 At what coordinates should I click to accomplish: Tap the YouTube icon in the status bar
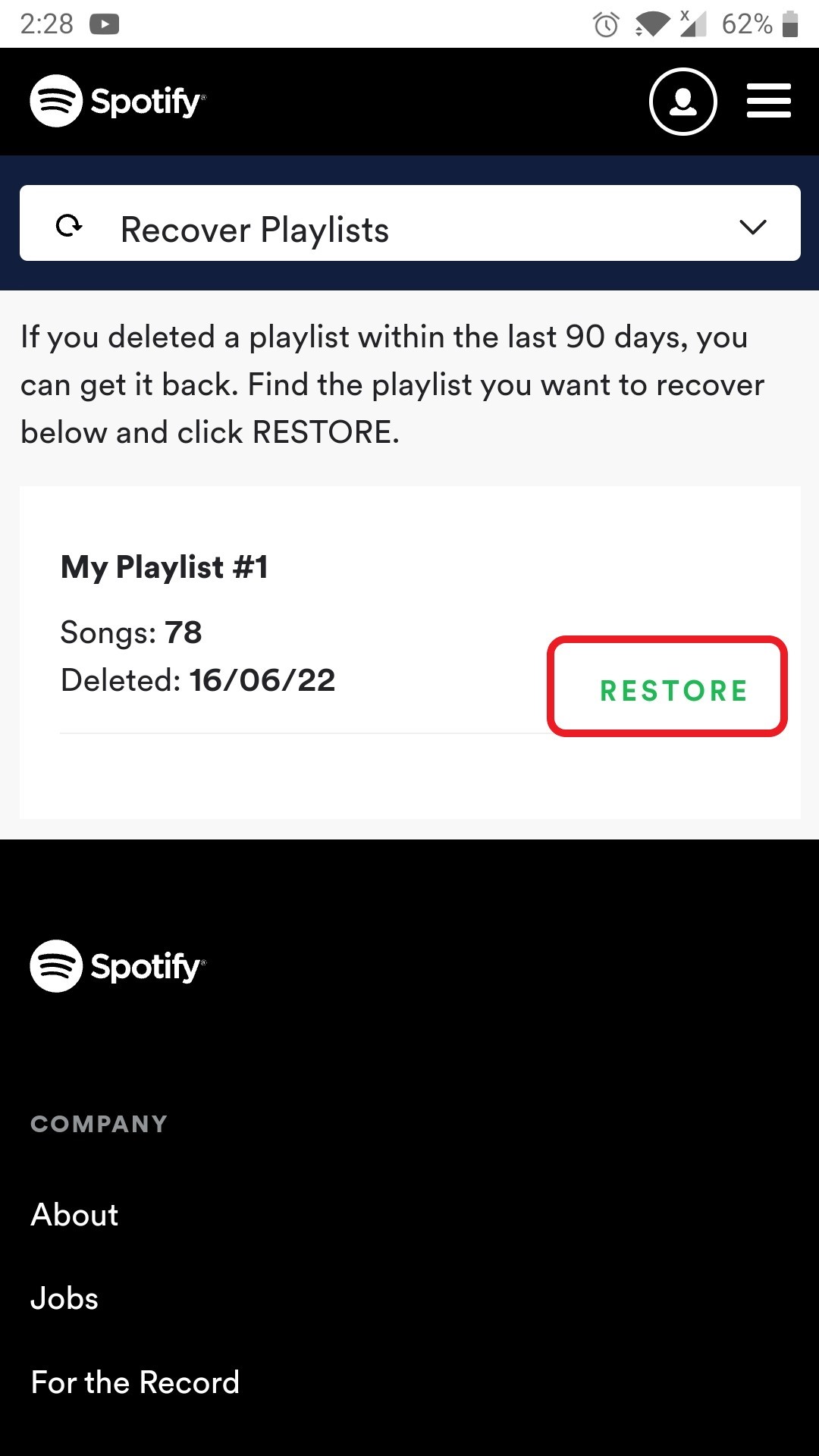pos(105,23)
